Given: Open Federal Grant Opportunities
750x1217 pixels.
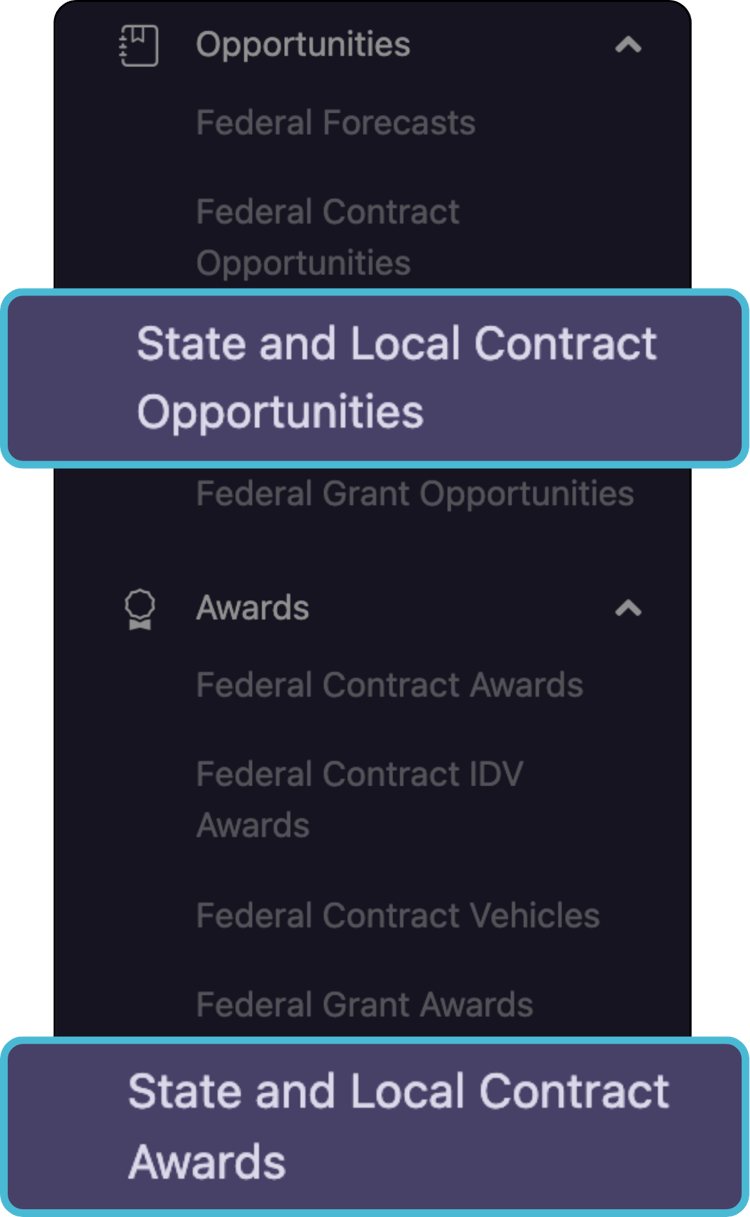Looking at the screenshot, I should point(415,492).
